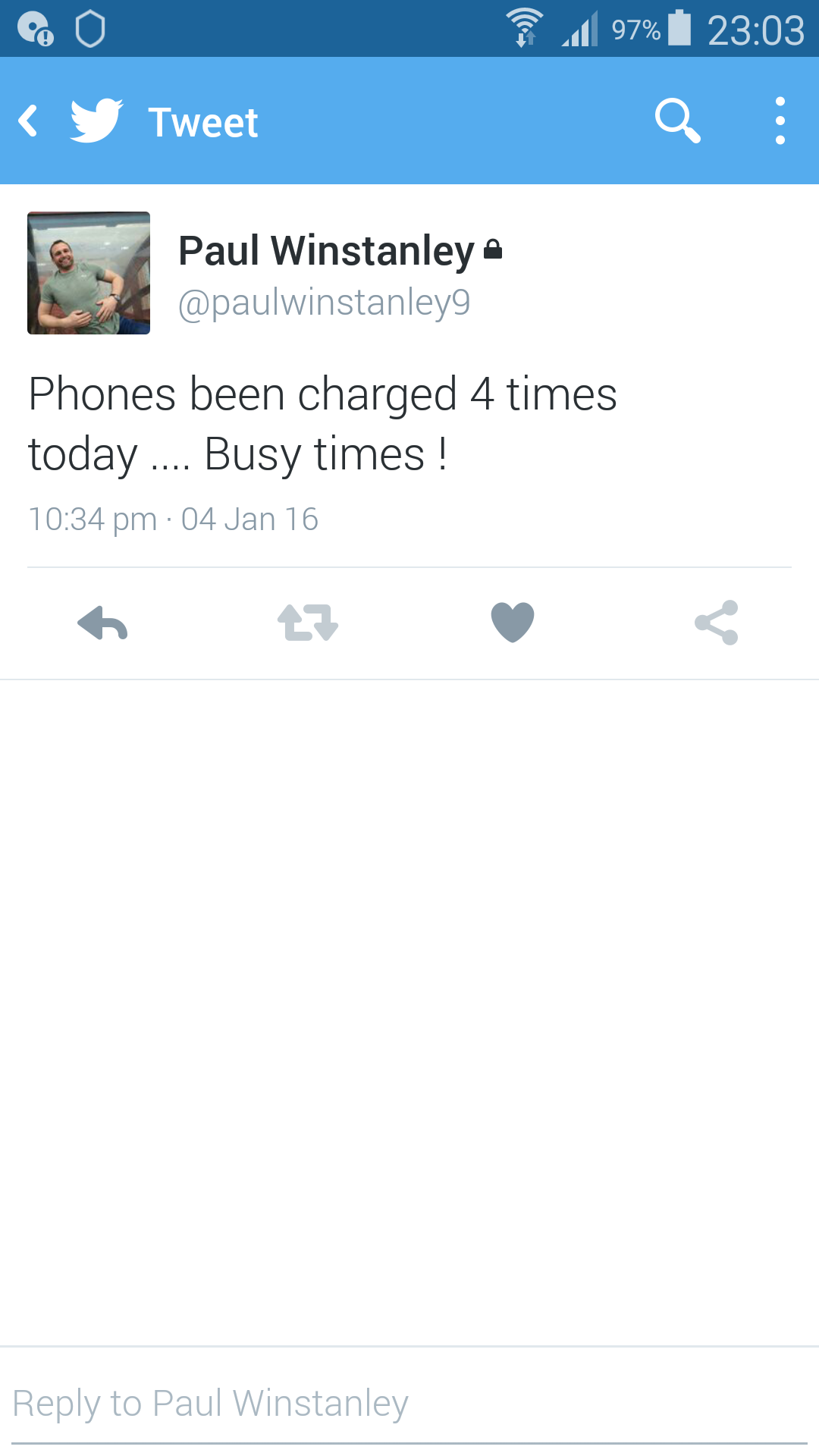Open Paul Winstanley's profile picture
Viewport: 819px width, 1456px height.
89,273
